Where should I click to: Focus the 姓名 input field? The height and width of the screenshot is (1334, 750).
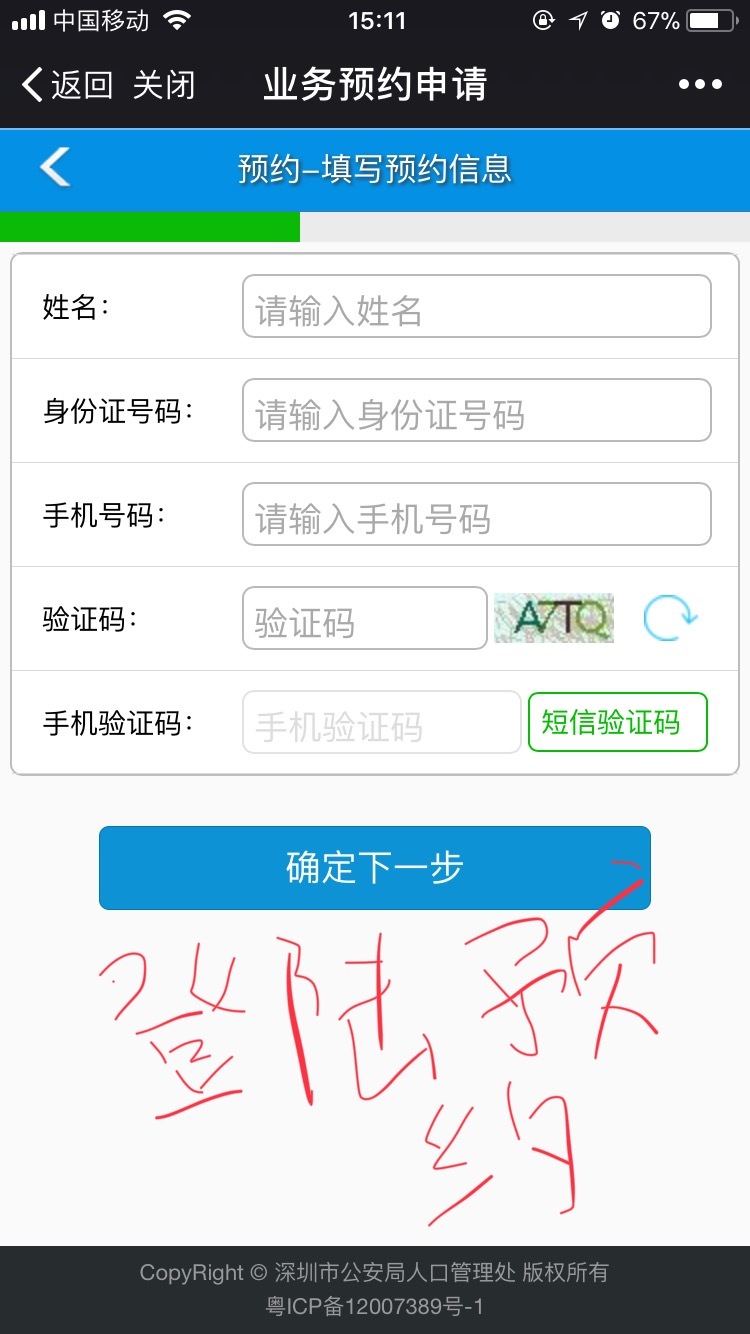point(477,306)
